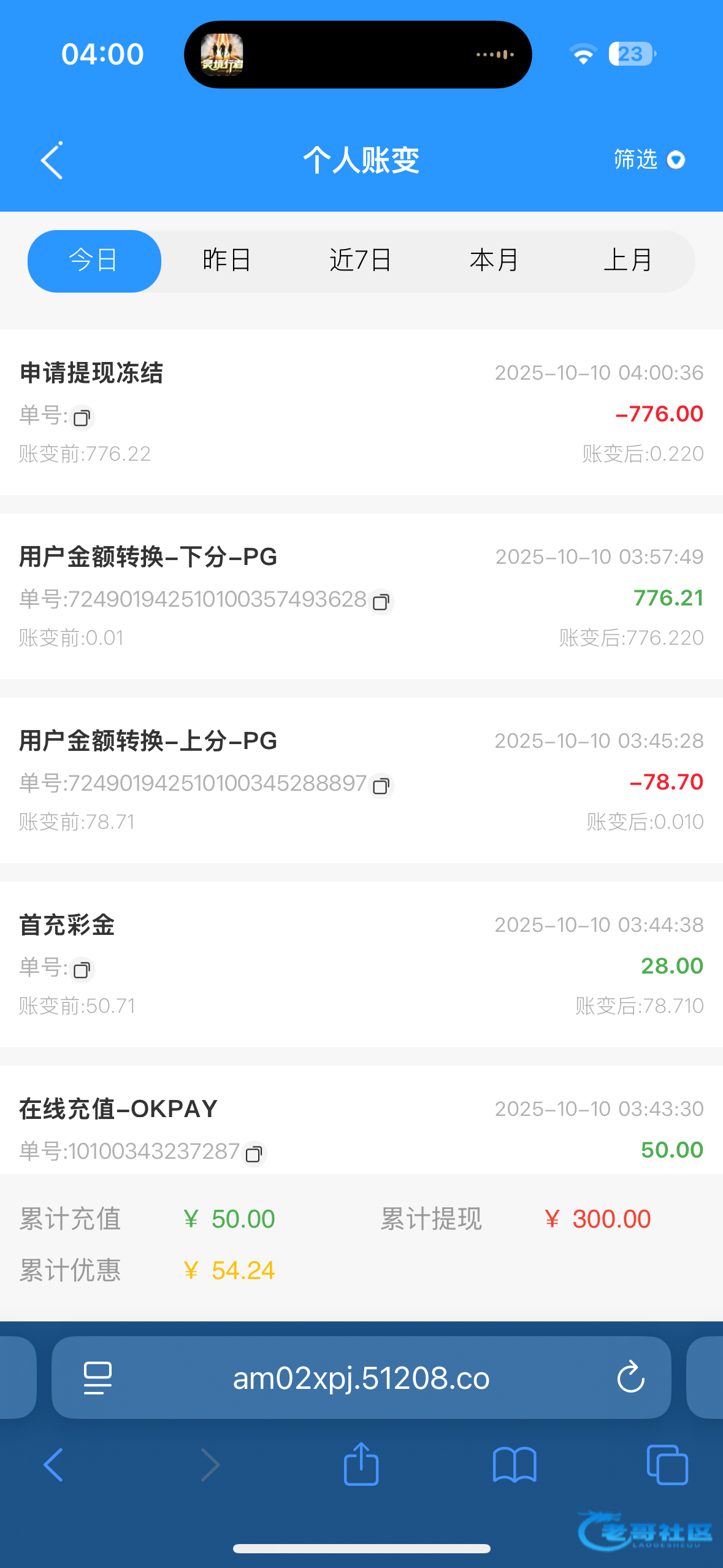Copy order number of 申请提现冻结 record
The height and width of the screenshot is (1568, 723).
coord(82,418)
